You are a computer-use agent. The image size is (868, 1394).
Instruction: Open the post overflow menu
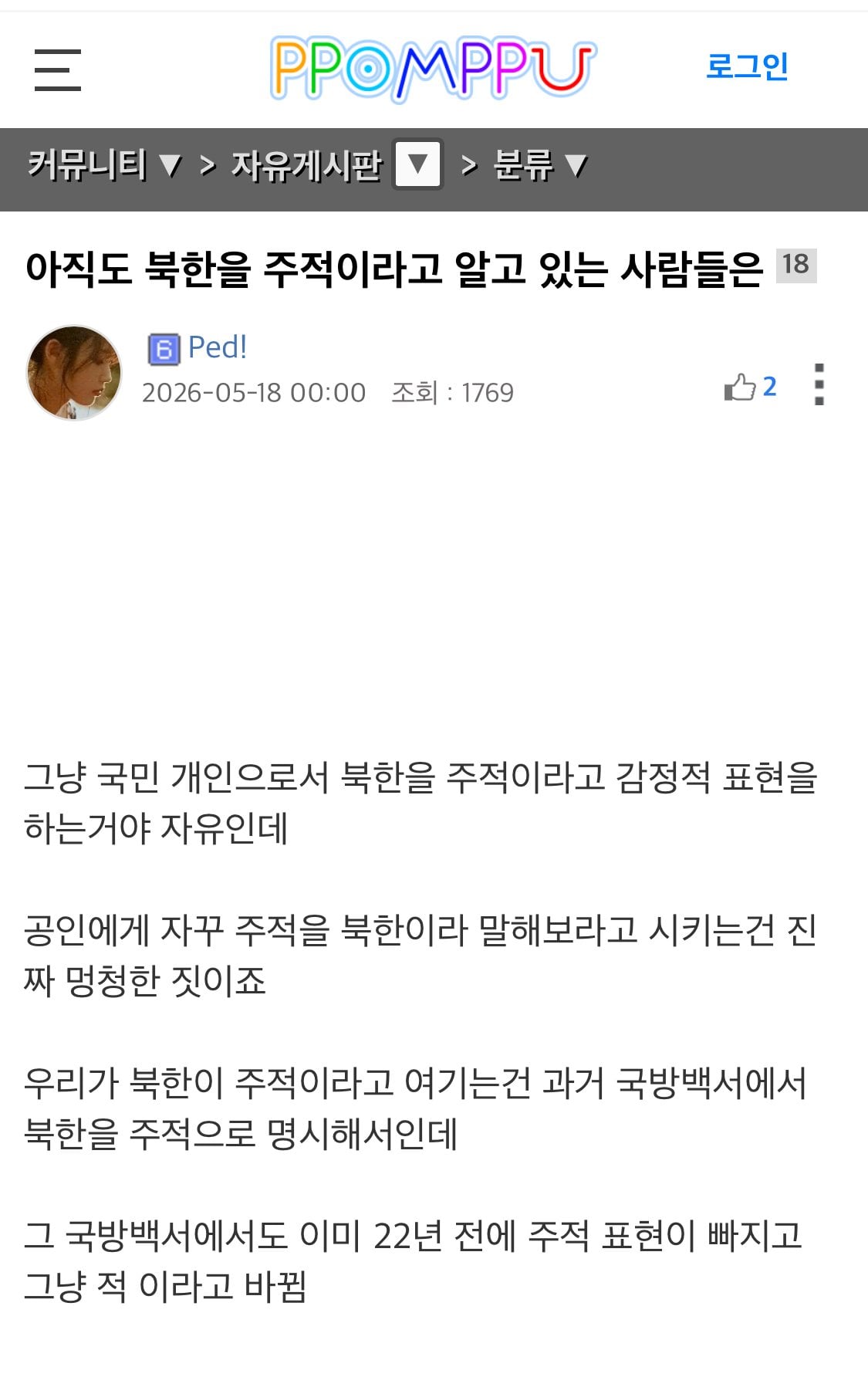[819, 384]
